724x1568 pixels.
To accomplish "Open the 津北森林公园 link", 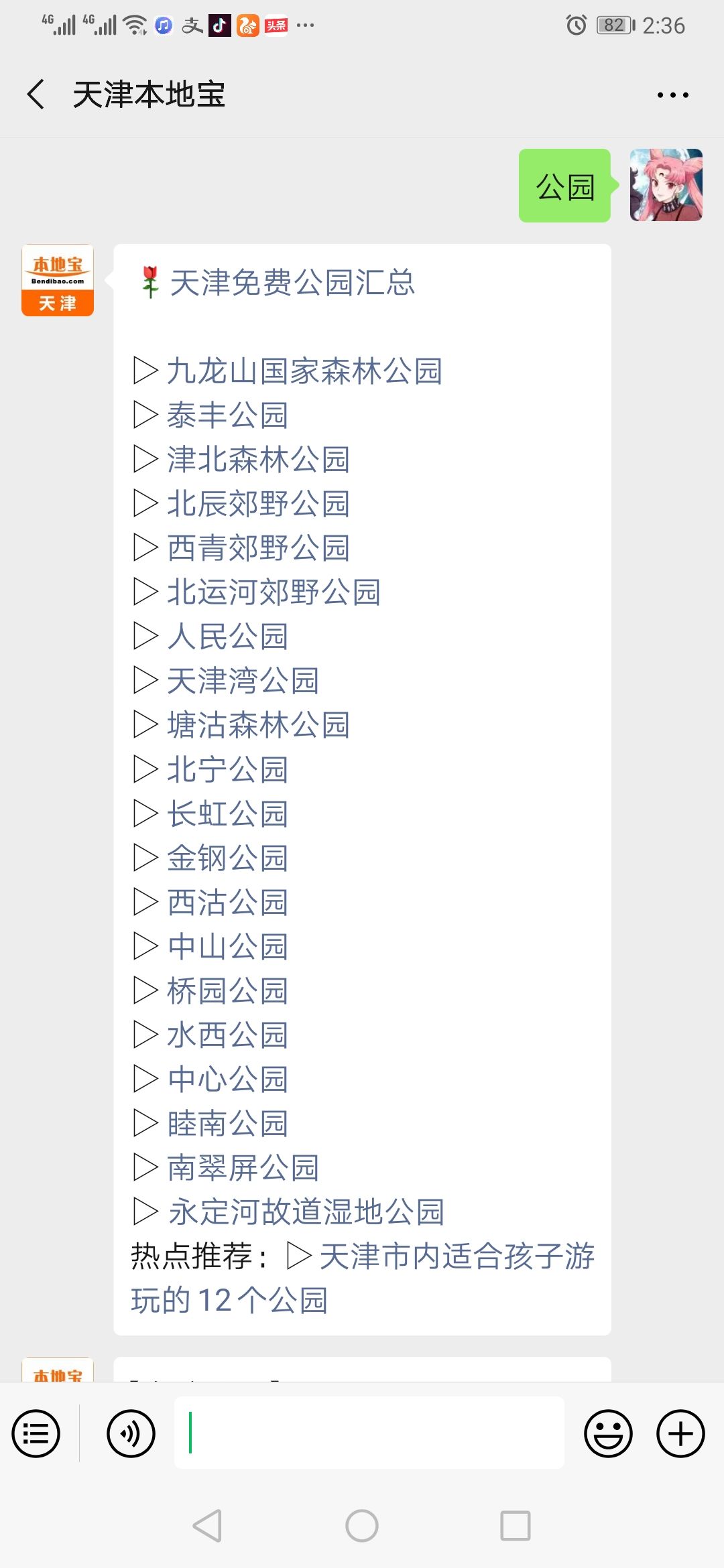I will tap(258, 460).
